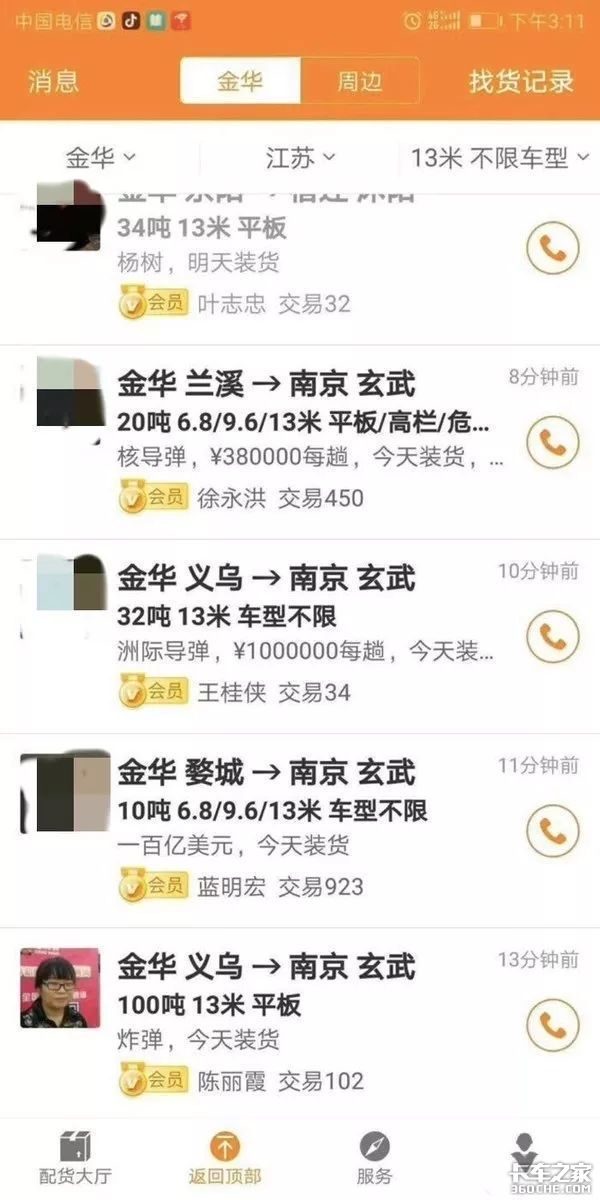The width and height of the screenshot is (600, 1200).
Task: Call 王桂侠 via the phone icon
Action: [x=552, y=637]
